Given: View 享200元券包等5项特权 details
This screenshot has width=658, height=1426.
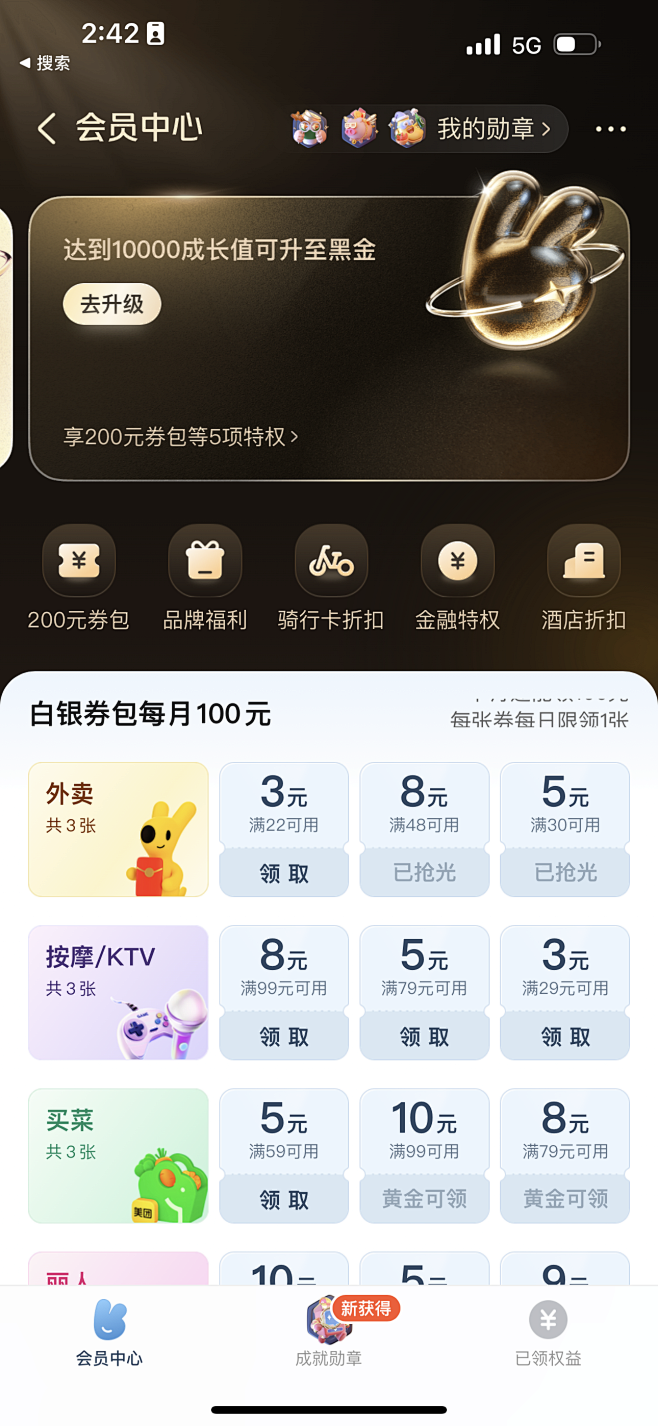Looking at the screenshot, I should 181,437.
